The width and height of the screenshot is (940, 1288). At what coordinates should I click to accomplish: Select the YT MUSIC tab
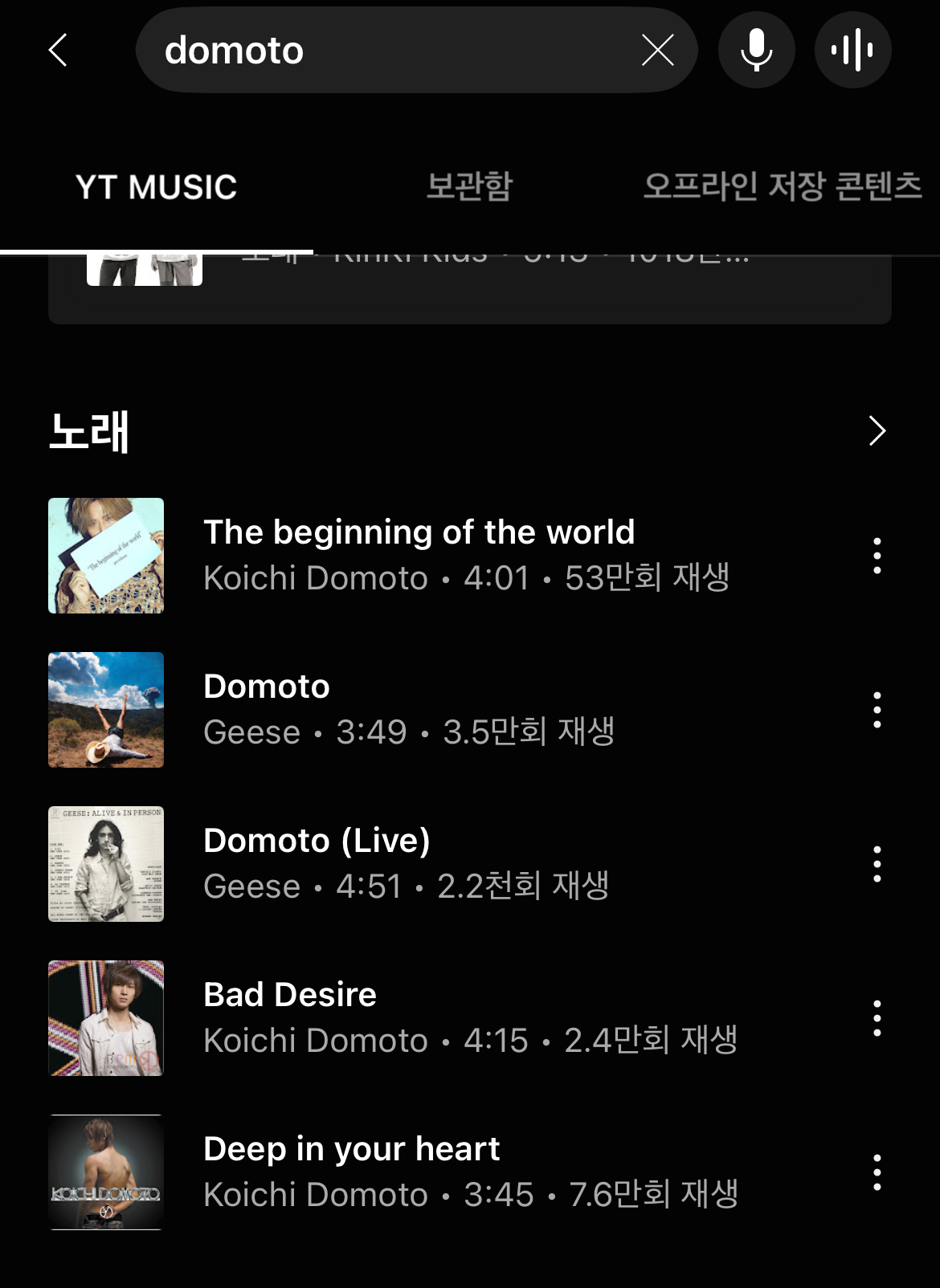[156, 186]
